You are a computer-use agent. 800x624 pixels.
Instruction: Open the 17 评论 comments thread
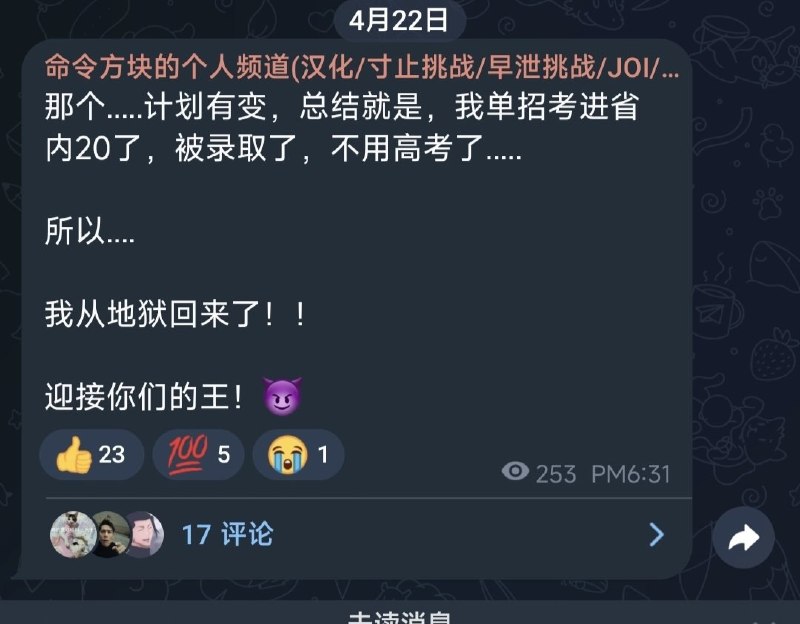[227, 535]
